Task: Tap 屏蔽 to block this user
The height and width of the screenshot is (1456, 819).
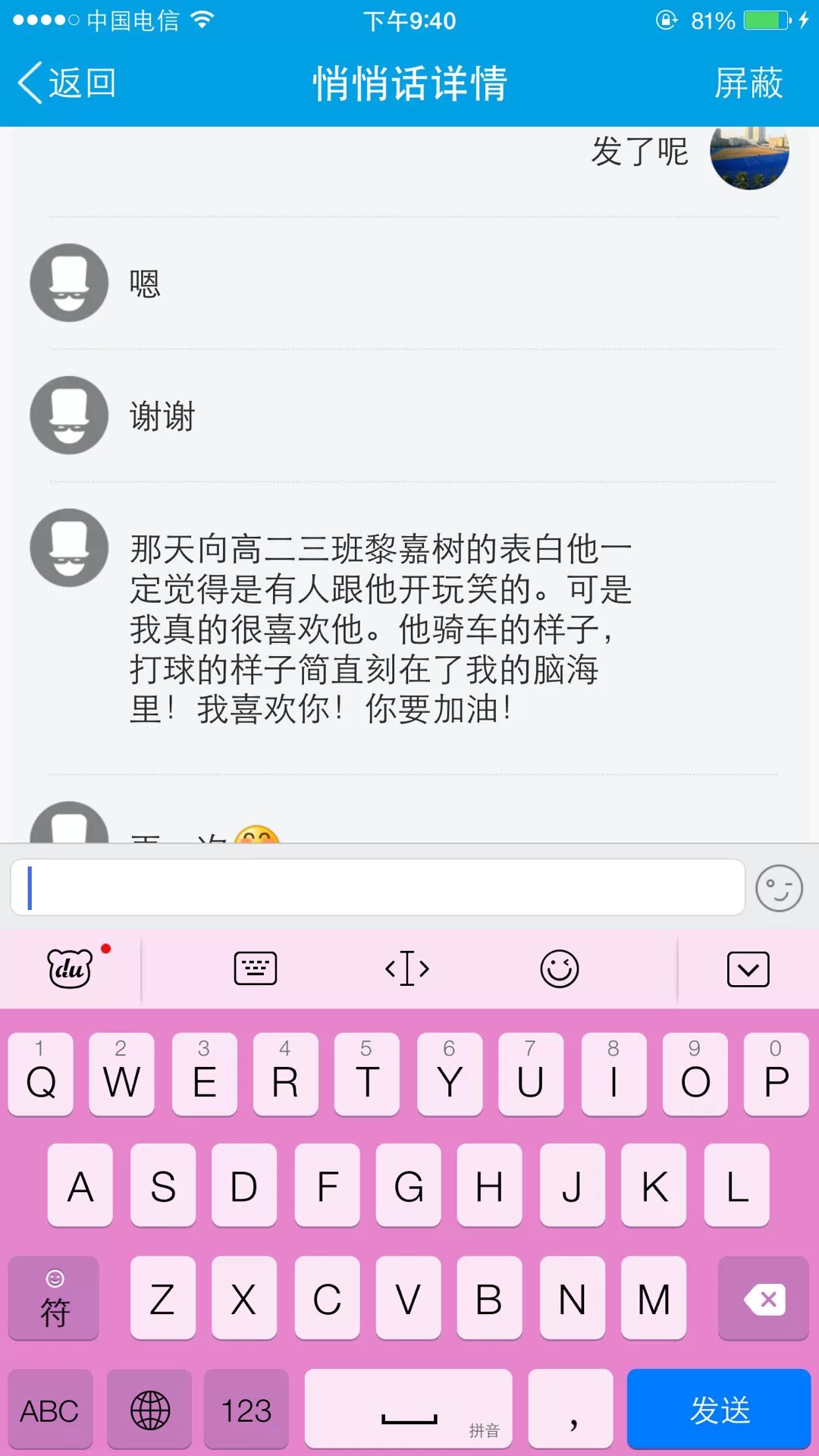Action: coord(748,83)
